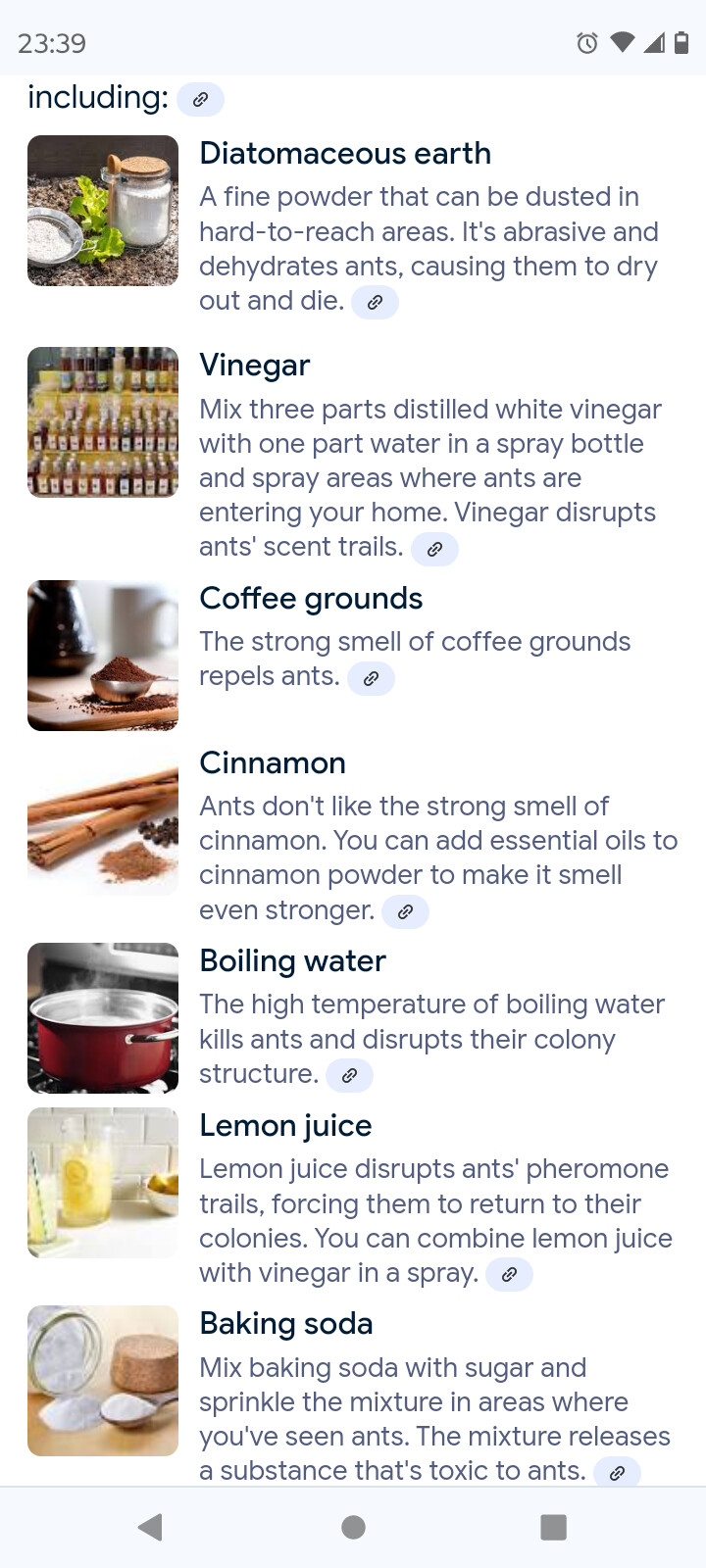Tap the source link after Lemon juice text
The image size is (706, 1568).
[x=509, y=1275]
